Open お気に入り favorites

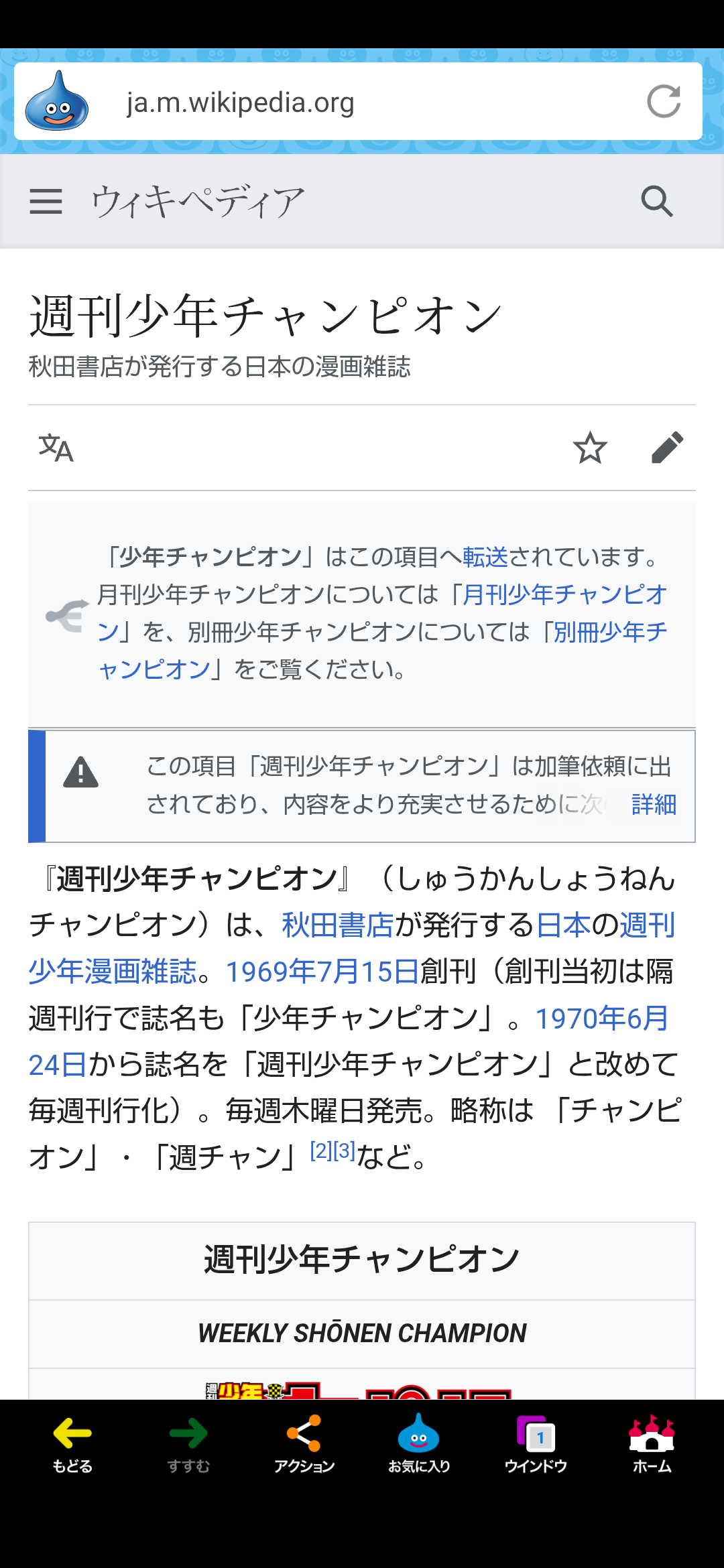(419, 1444)
